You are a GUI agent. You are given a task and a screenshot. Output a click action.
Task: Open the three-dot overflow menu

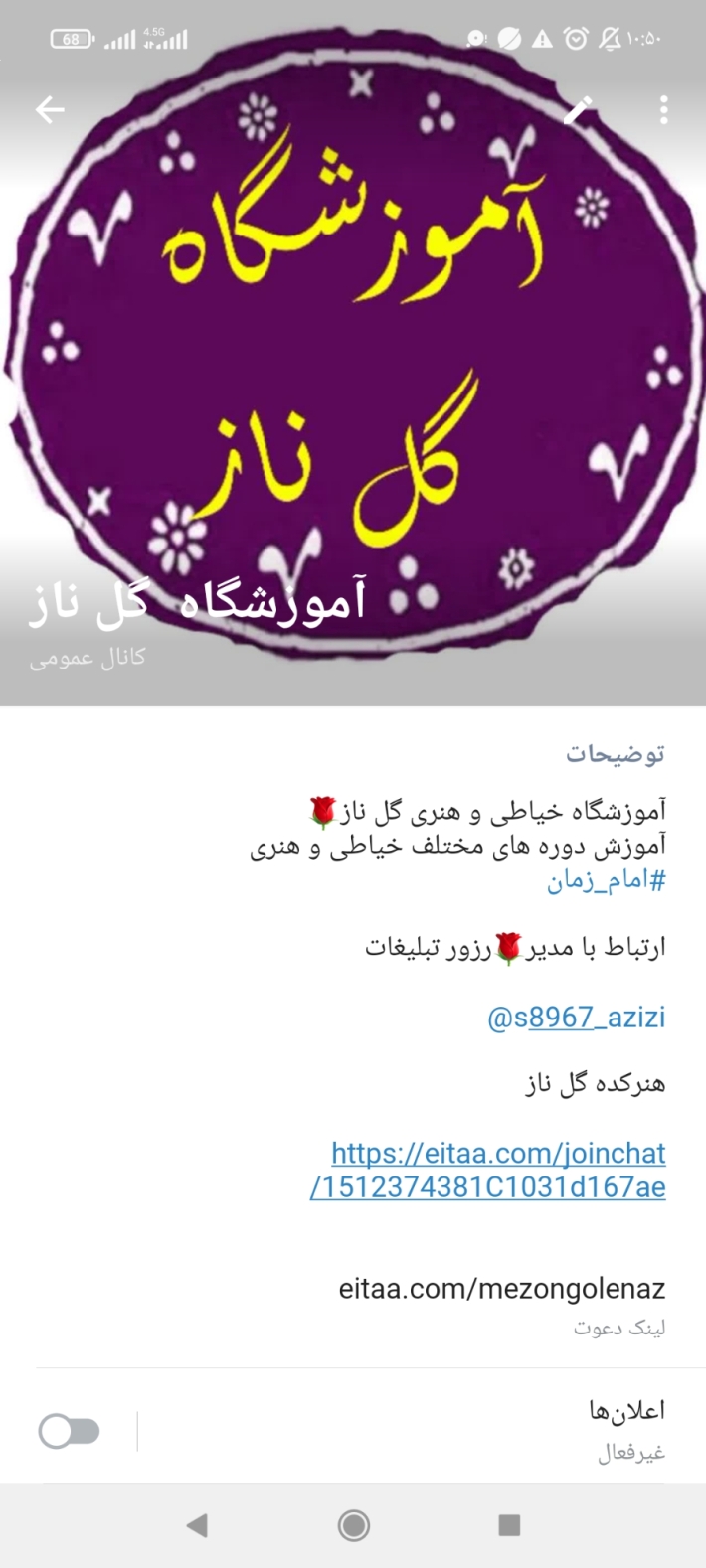click(663, 110)
